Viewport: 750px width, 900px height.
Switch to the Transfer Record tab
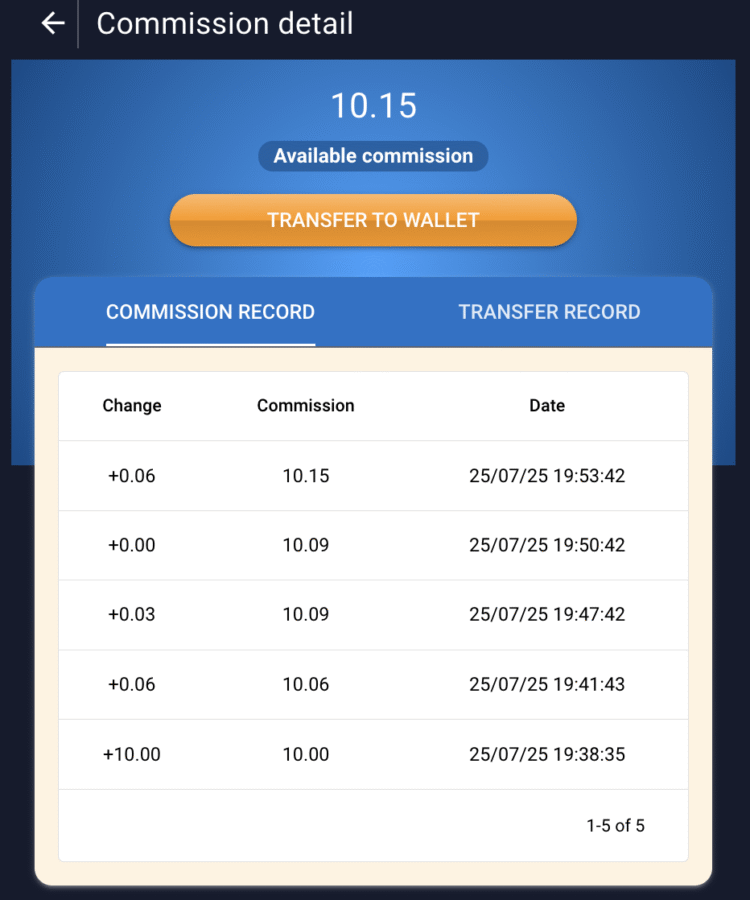point(549,312)
